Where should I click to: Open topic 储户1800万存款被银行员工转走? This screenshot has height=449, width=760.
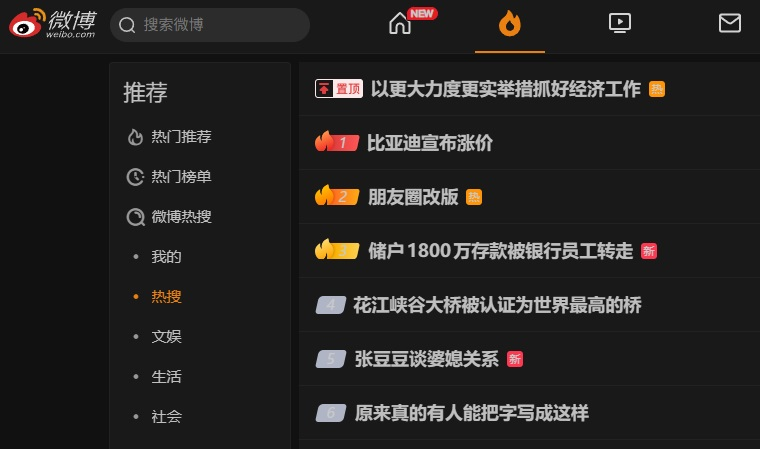pyautogui.click(x=501, y=251)
